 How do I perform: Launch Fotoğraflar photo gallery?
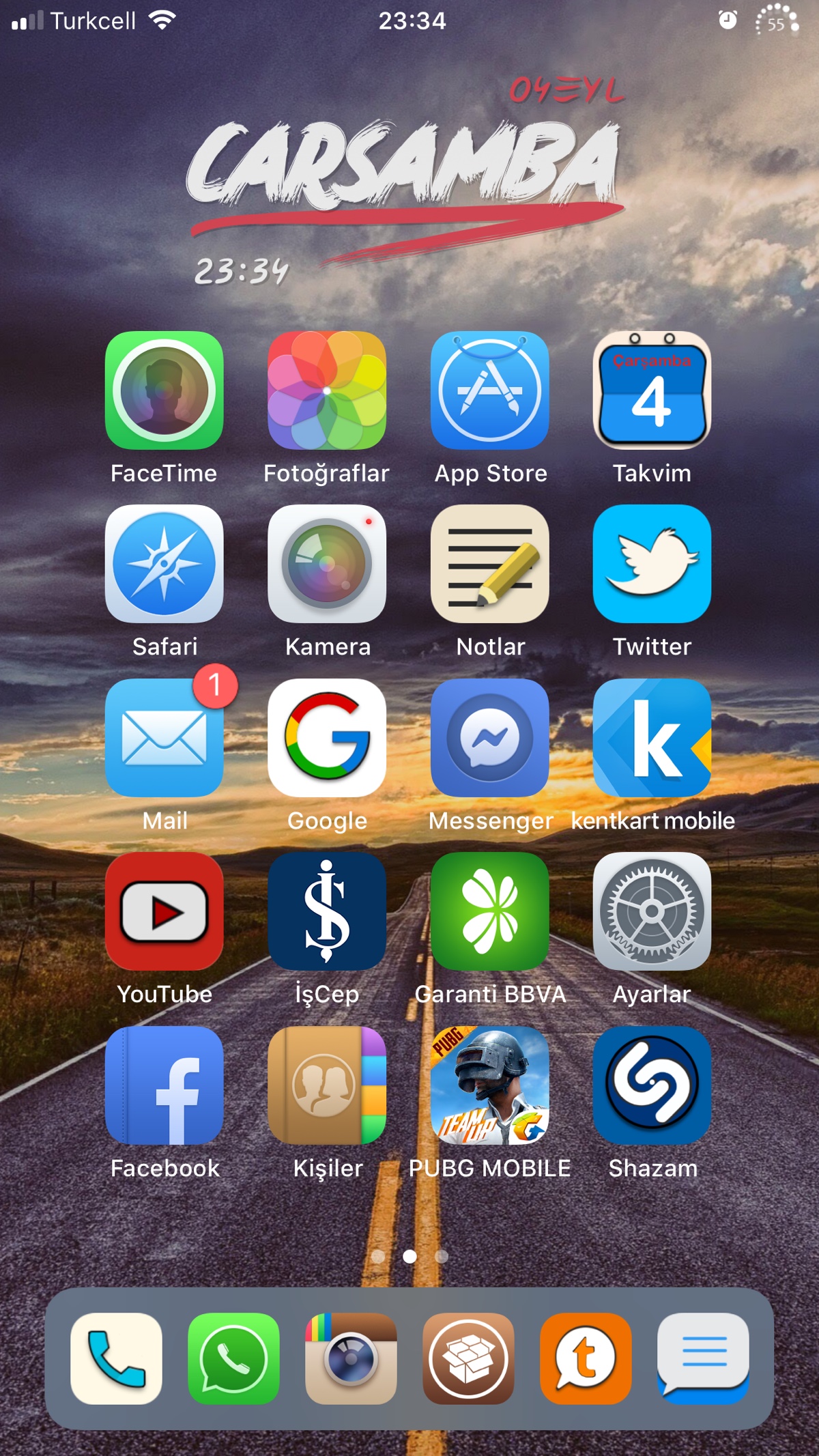click(x=327, y=390)
